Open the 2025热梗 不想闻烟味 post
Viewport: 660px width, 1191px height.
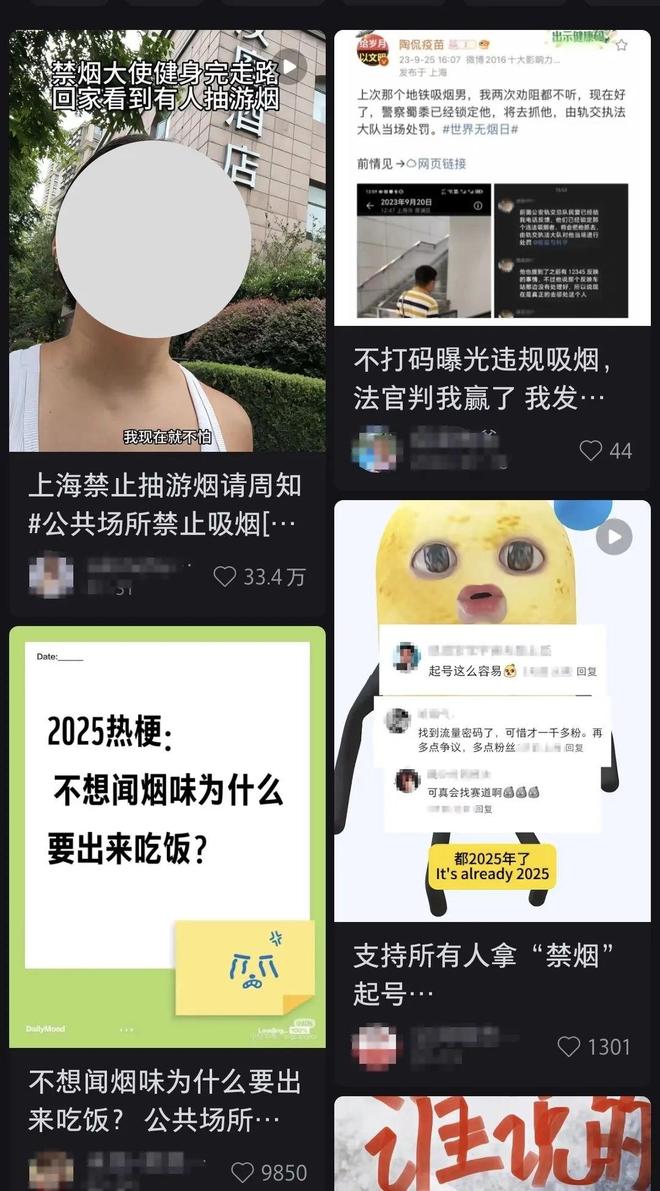(x=167, y=836)
